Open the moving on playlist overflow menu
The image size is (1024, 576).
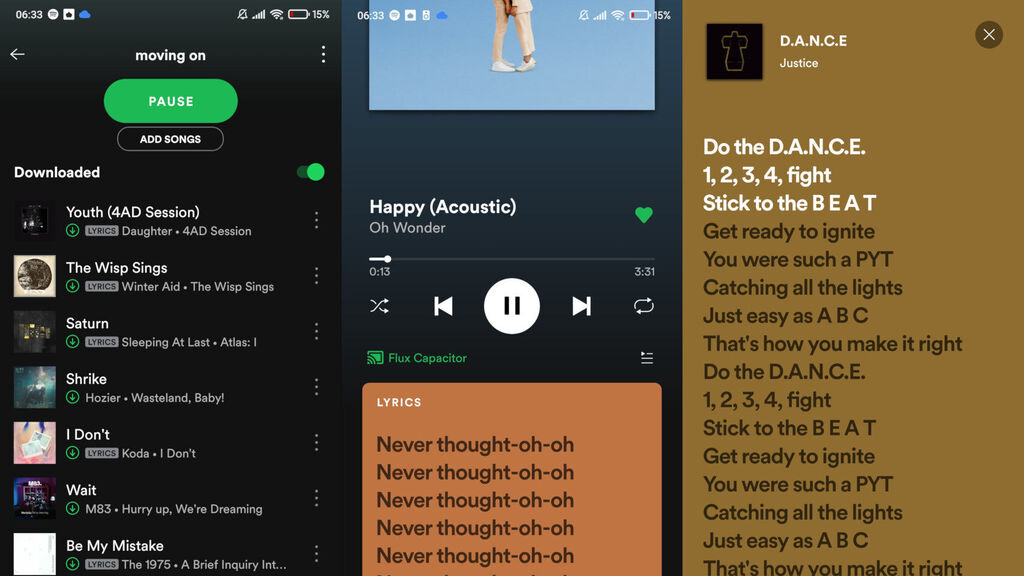[323, 55]
